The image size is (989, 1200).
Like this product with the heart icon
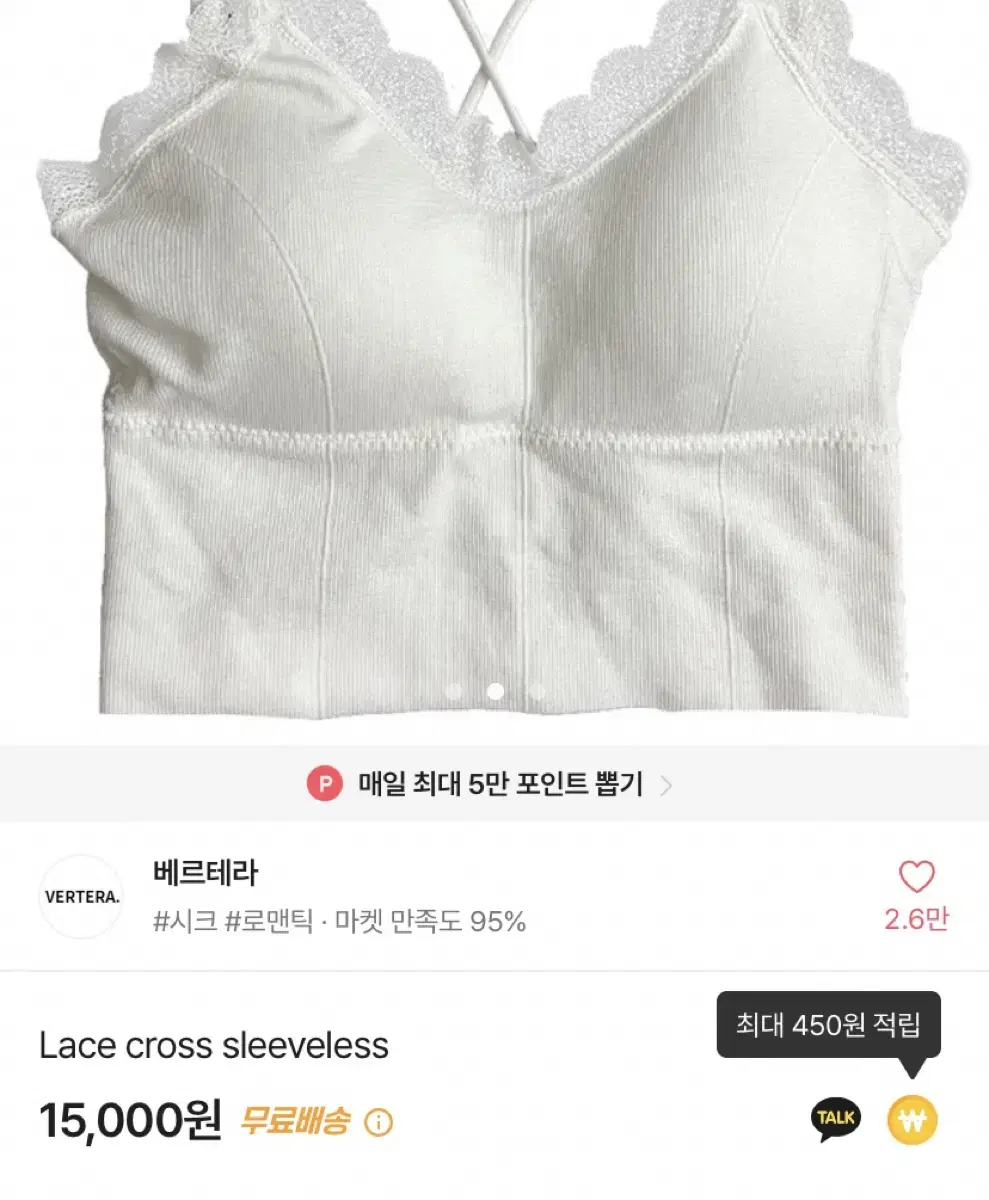pyautogui.click(x=915, y=878)
